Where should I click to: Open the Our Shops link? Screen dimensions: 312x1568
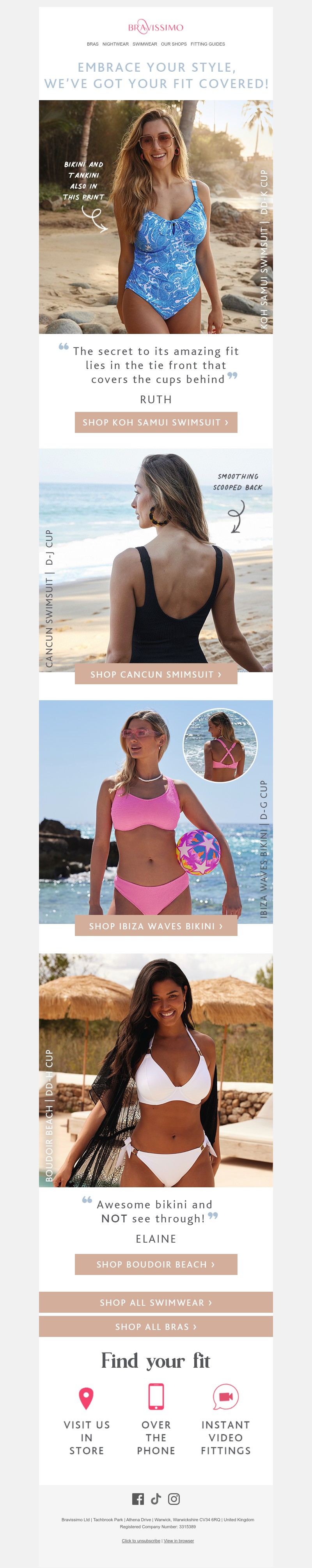tap(174, 44)
